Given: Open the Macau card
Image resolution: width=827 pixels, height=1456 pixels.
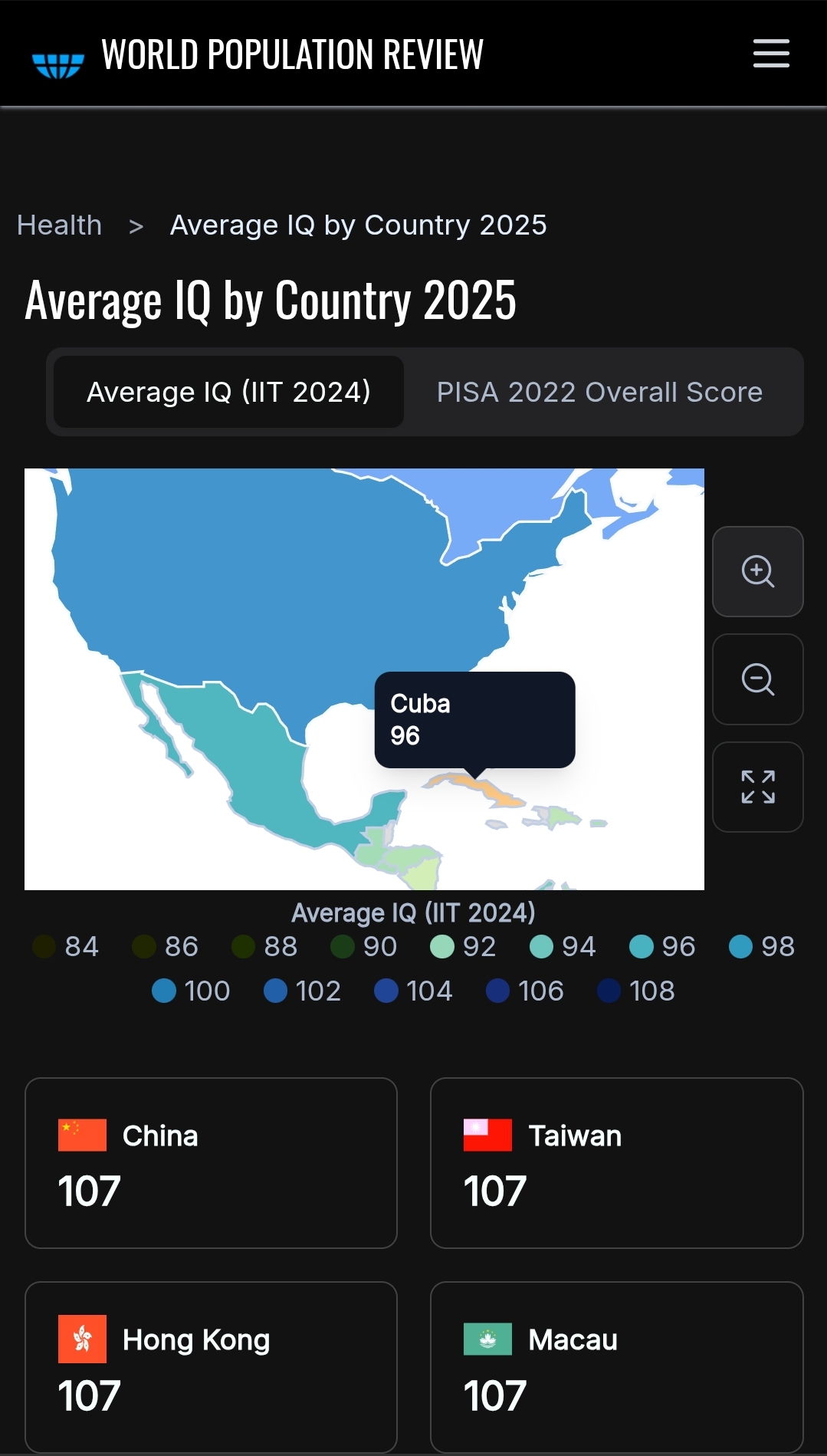Looking at the screenshot, I should point(616,1367).
